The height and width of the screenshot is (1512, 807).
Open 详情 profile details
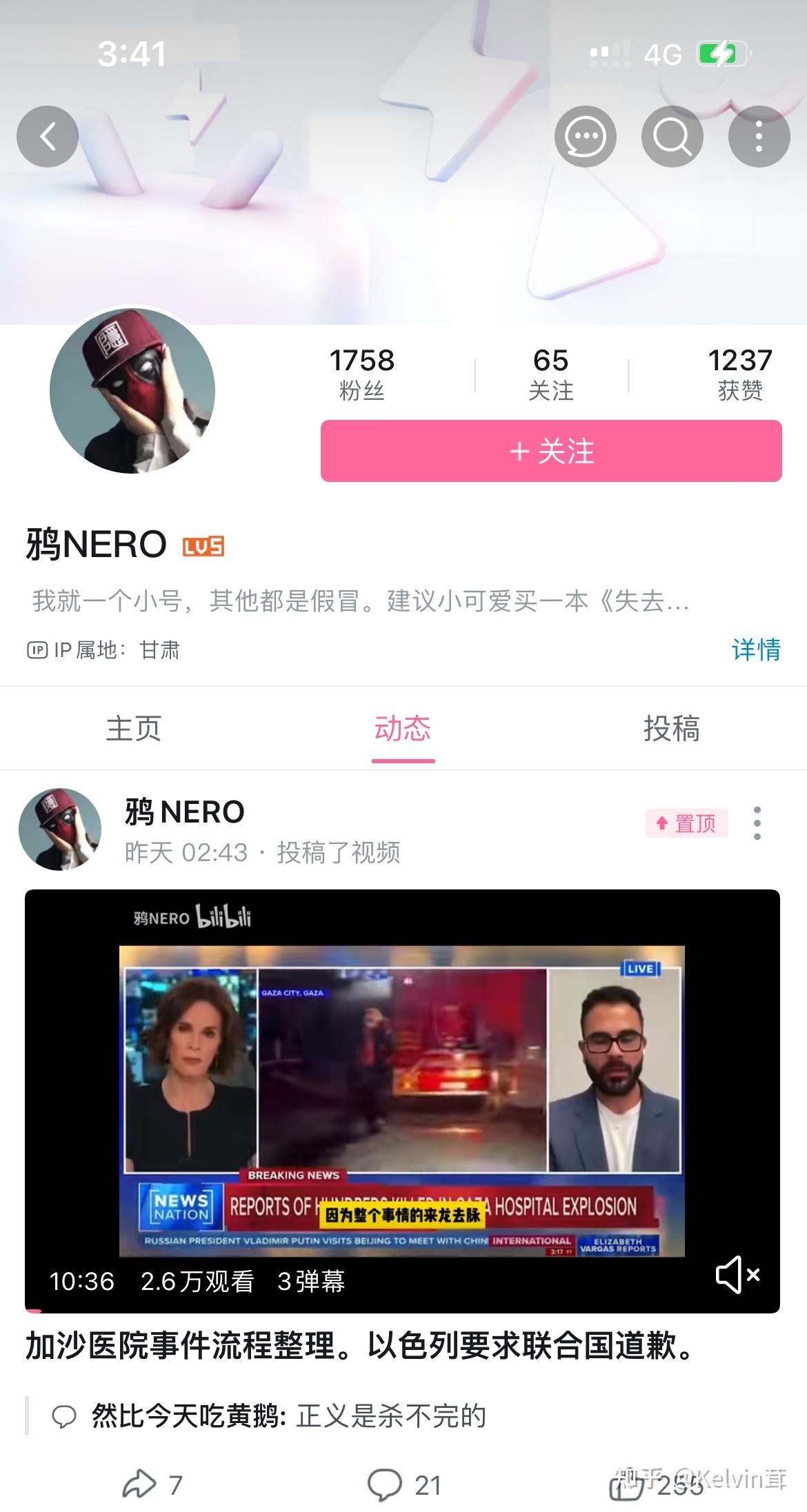click(x=756, y=649)
